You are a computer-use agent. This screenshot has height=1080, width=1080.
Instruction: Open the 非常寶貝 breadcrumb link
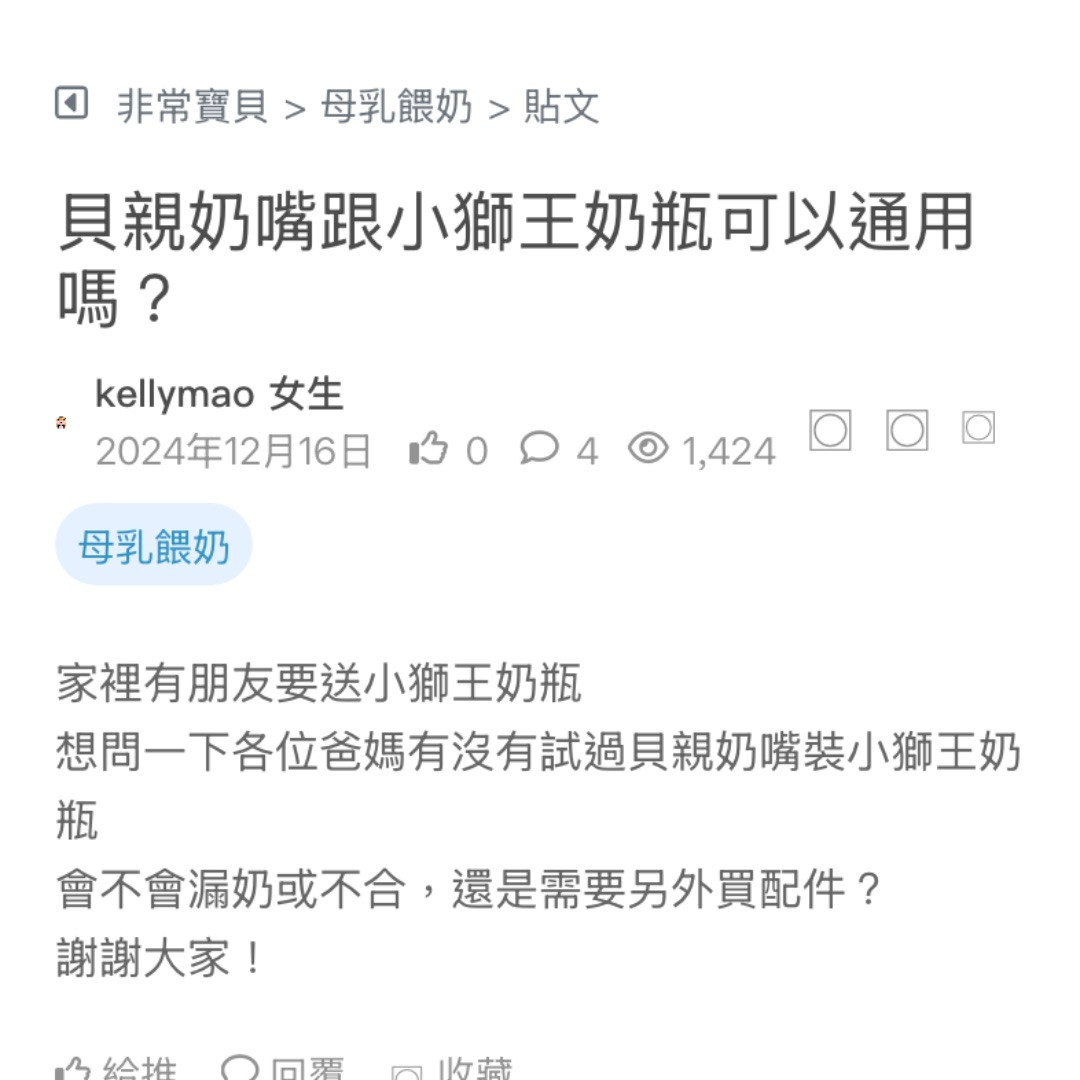click(x=192, y=106)
